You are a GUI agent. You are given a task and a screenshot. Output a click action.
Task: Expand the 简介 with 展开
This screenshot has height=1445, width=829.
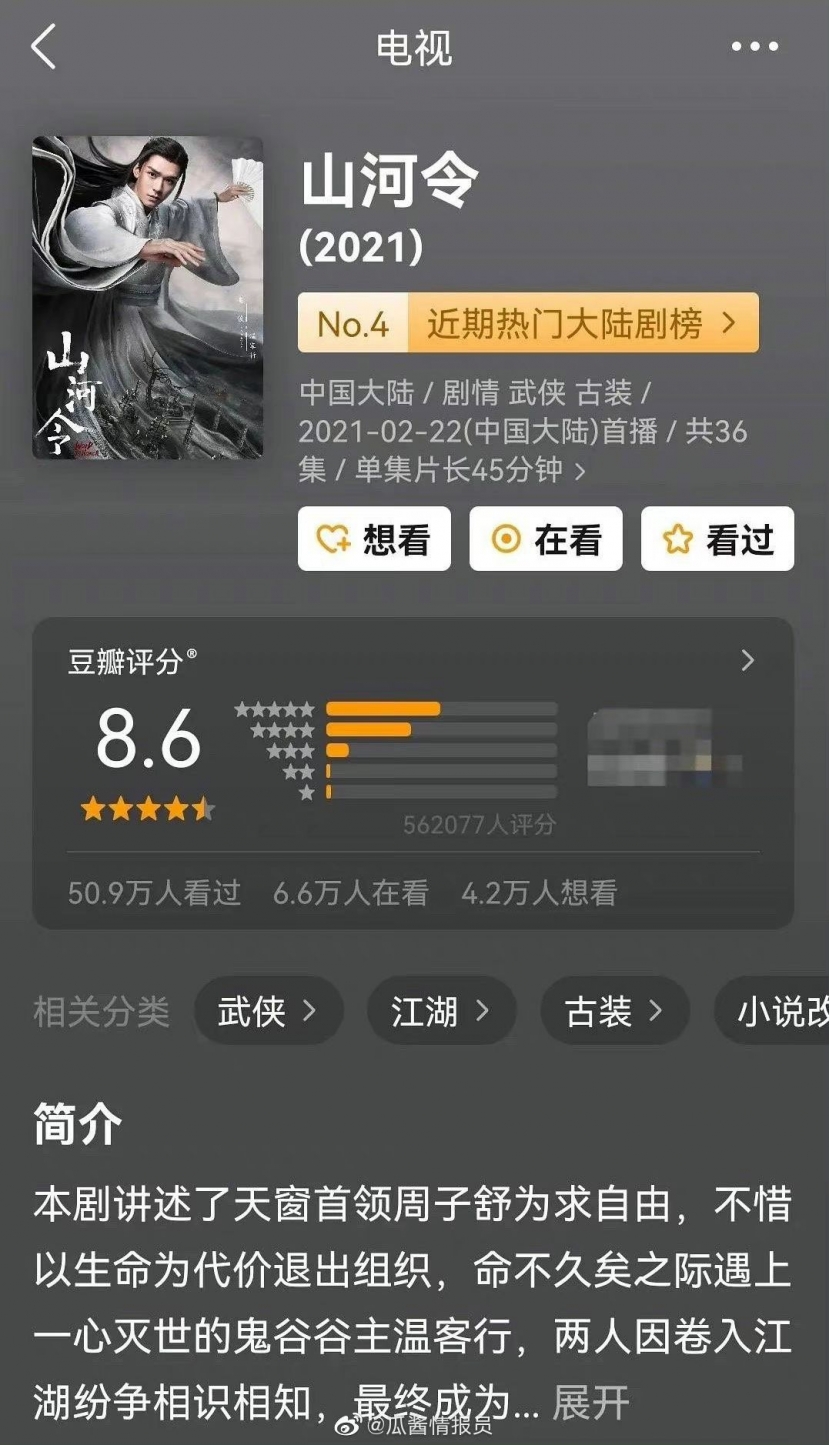coord(591,1402)
